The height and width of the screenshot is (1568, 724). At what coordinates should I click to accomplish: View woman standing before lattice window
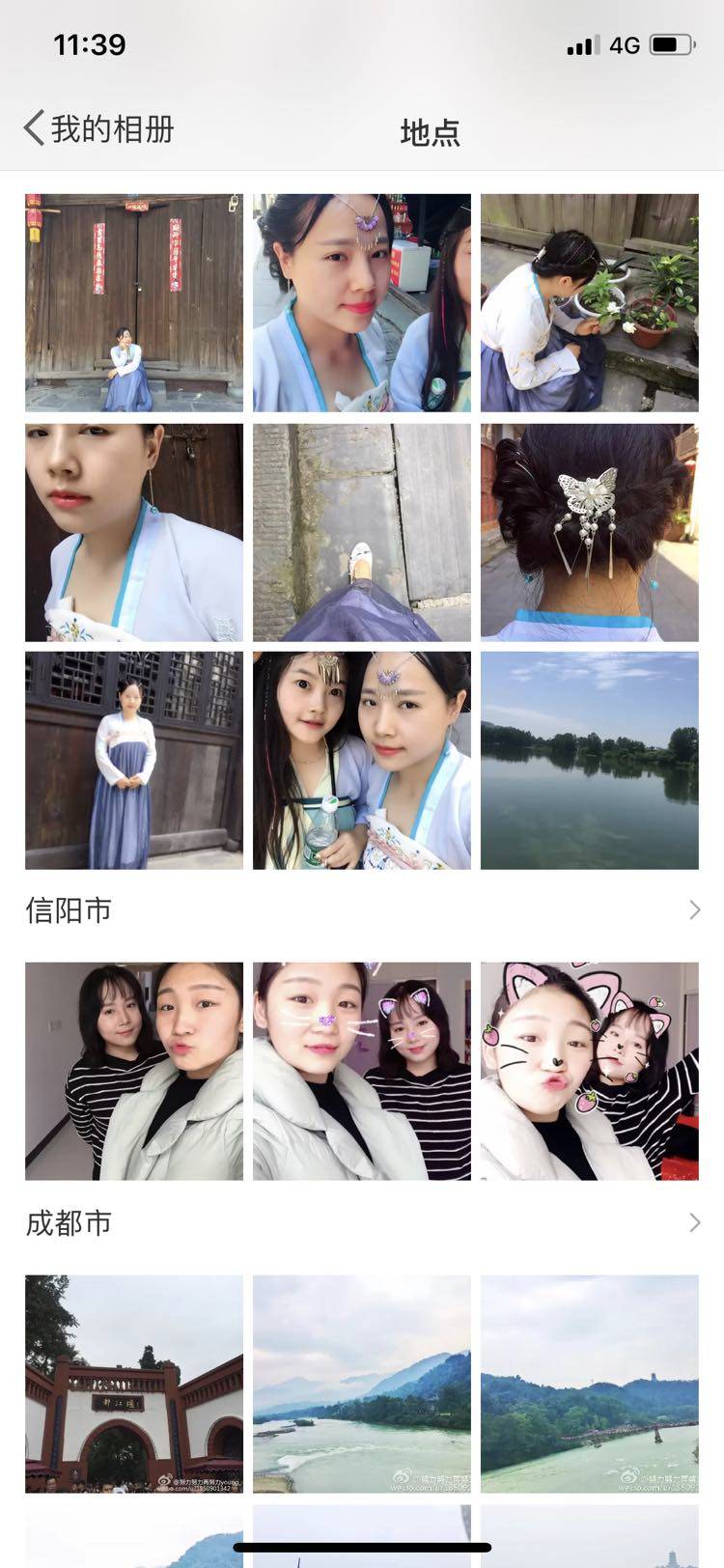pyautogui.click(x=134, y=761)
